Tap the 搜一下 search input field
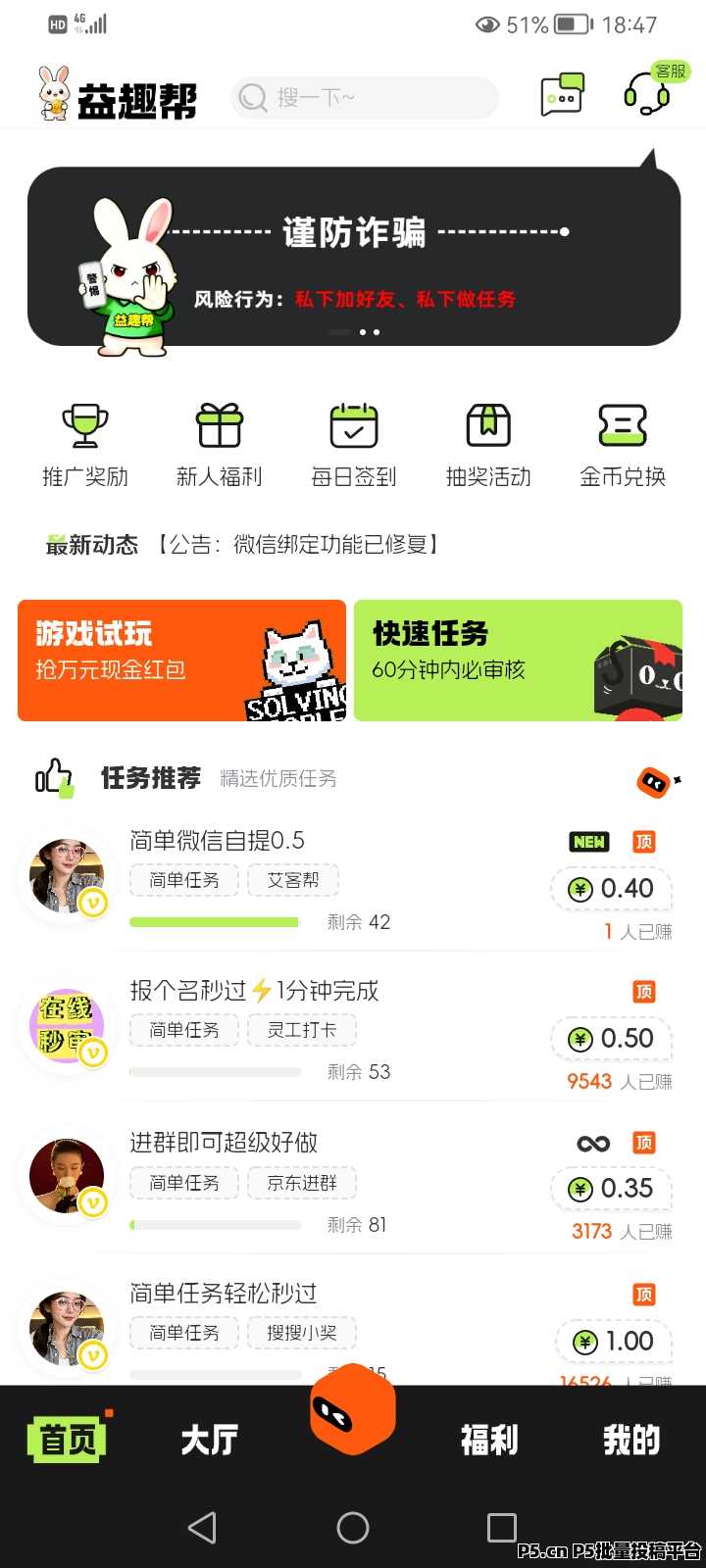Image resolution: width=706 pixels, height=1568 pixels. coord(363,98)
